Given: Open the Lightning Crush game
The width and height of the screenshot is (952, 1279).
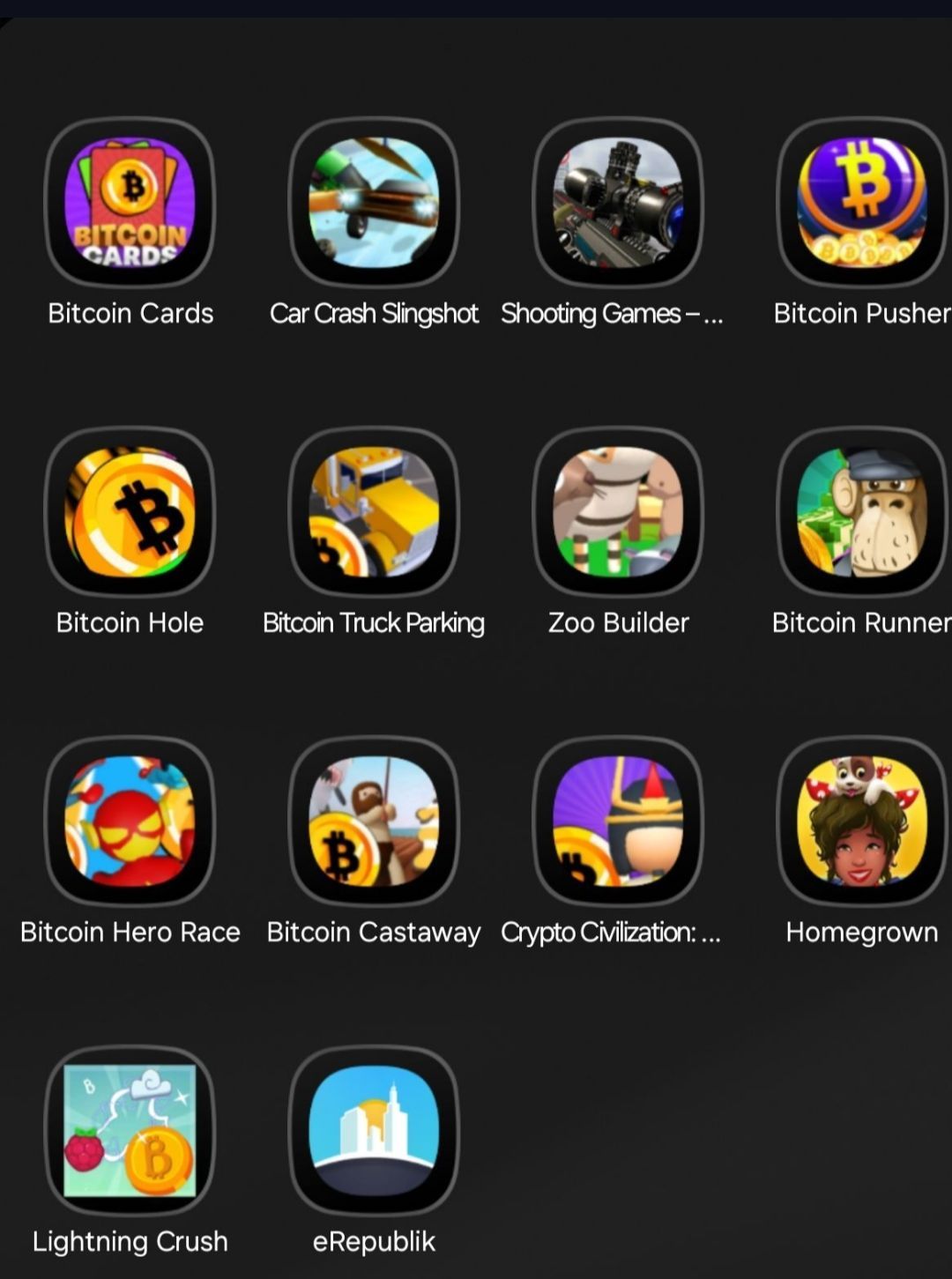Looking at the screenshot, I should 130,1131.
